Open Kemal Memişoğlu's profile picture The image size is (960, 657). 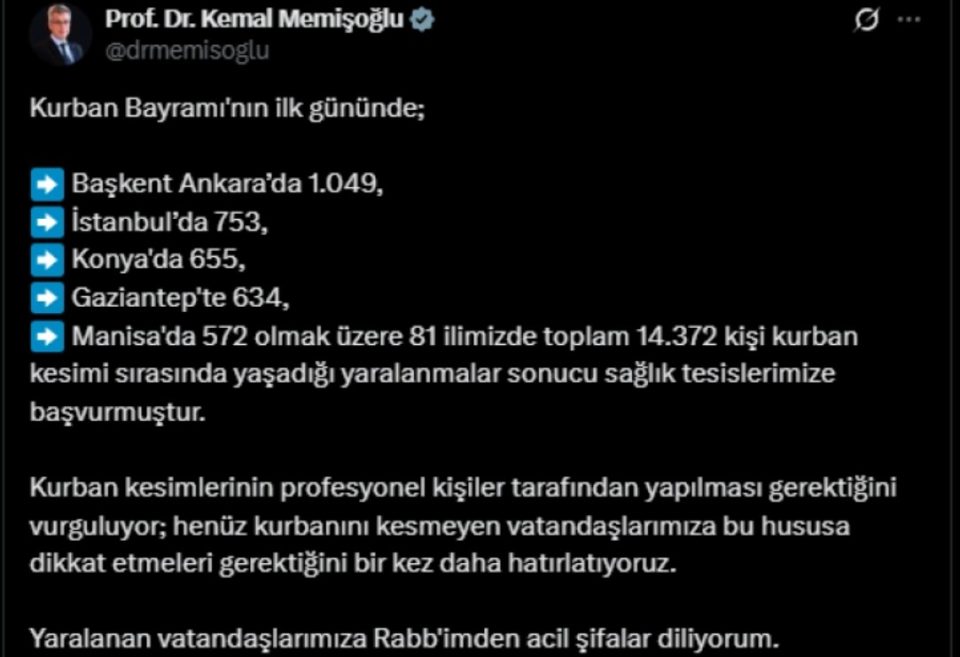click(x=59, y=35)
